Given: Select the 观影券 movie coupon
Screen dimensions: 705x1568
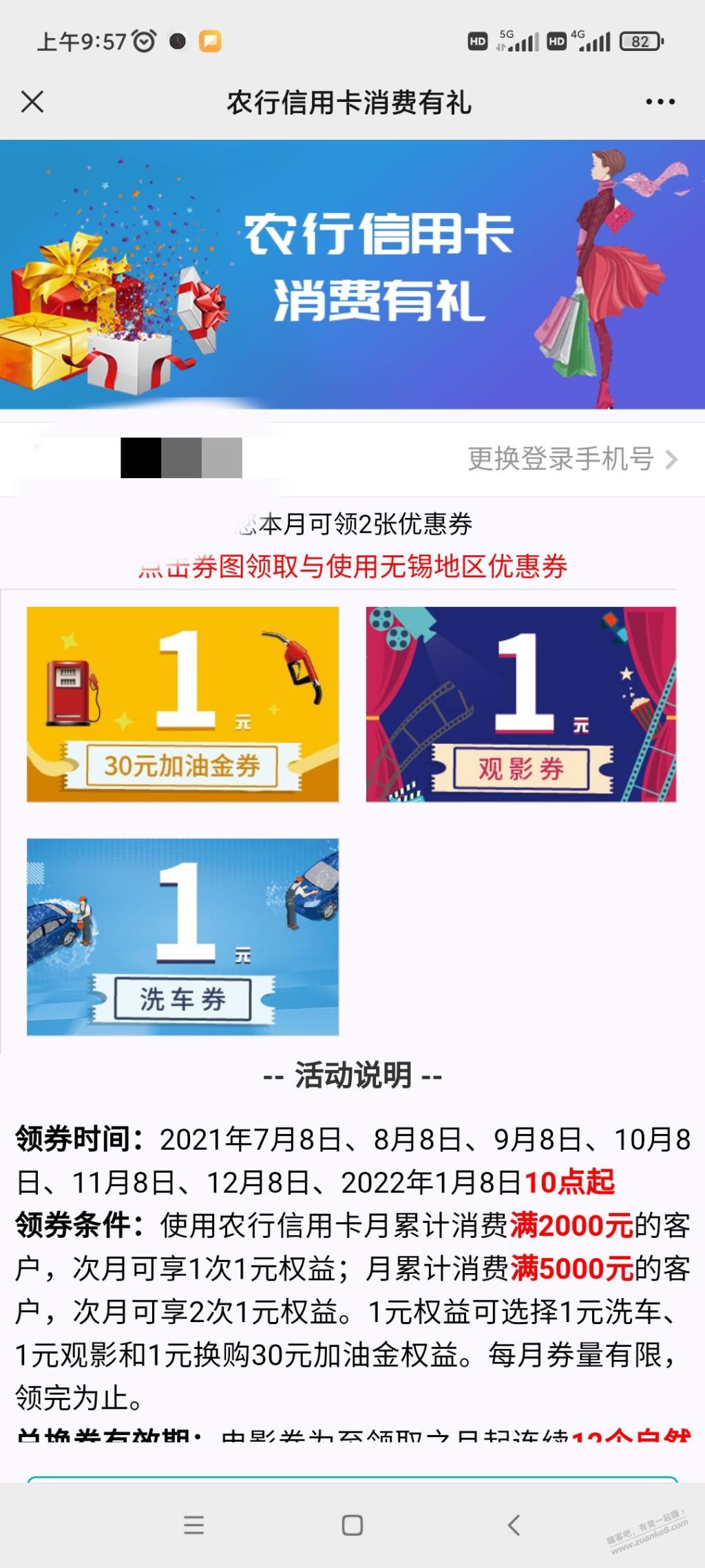Looking at the screenshot, I should click(x=521, y=704).
